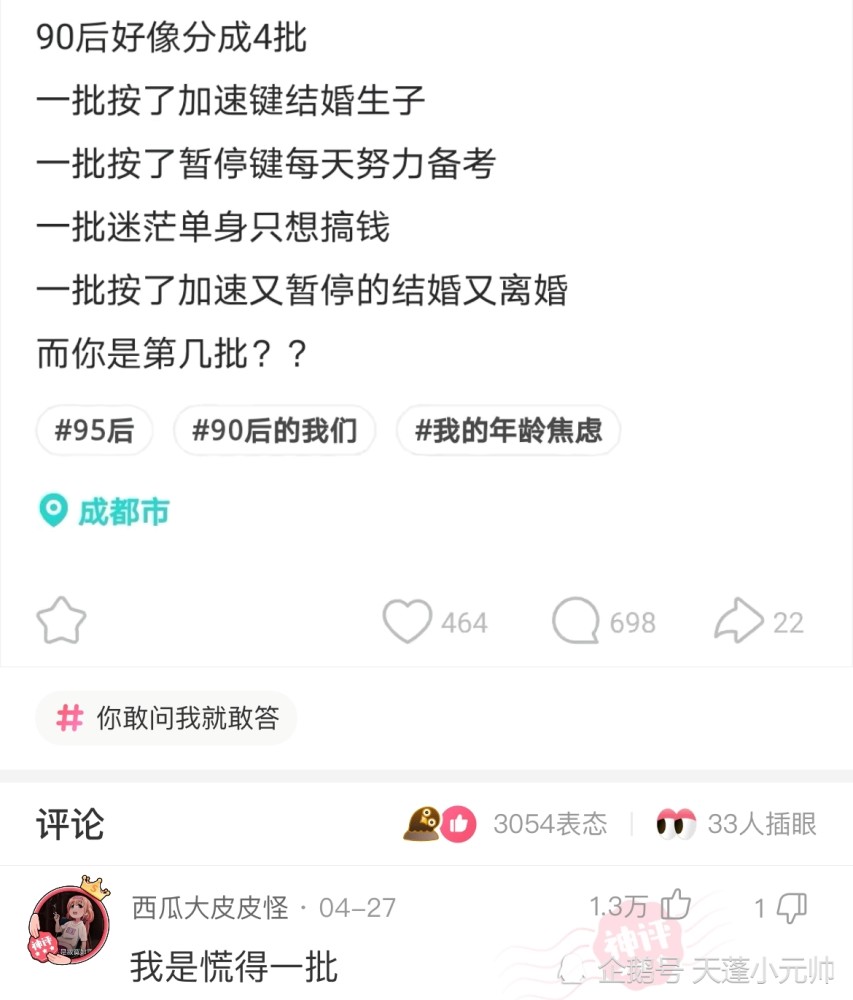Open the 成都市 location tag
Image resolution: width=853 pixels, height=1000 pixels.
coord(104,511)
